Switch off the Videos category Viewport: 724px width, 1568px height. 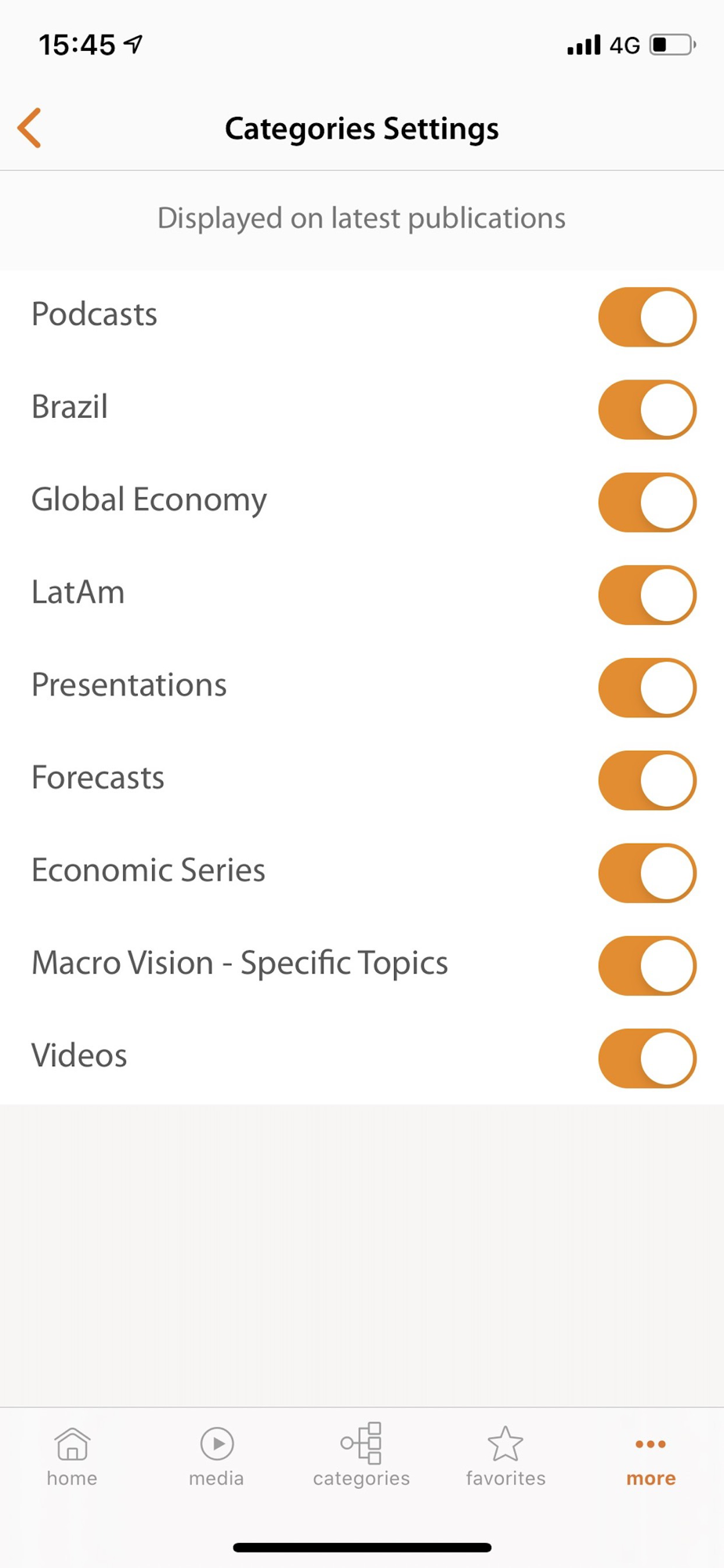click(646, 1058)
